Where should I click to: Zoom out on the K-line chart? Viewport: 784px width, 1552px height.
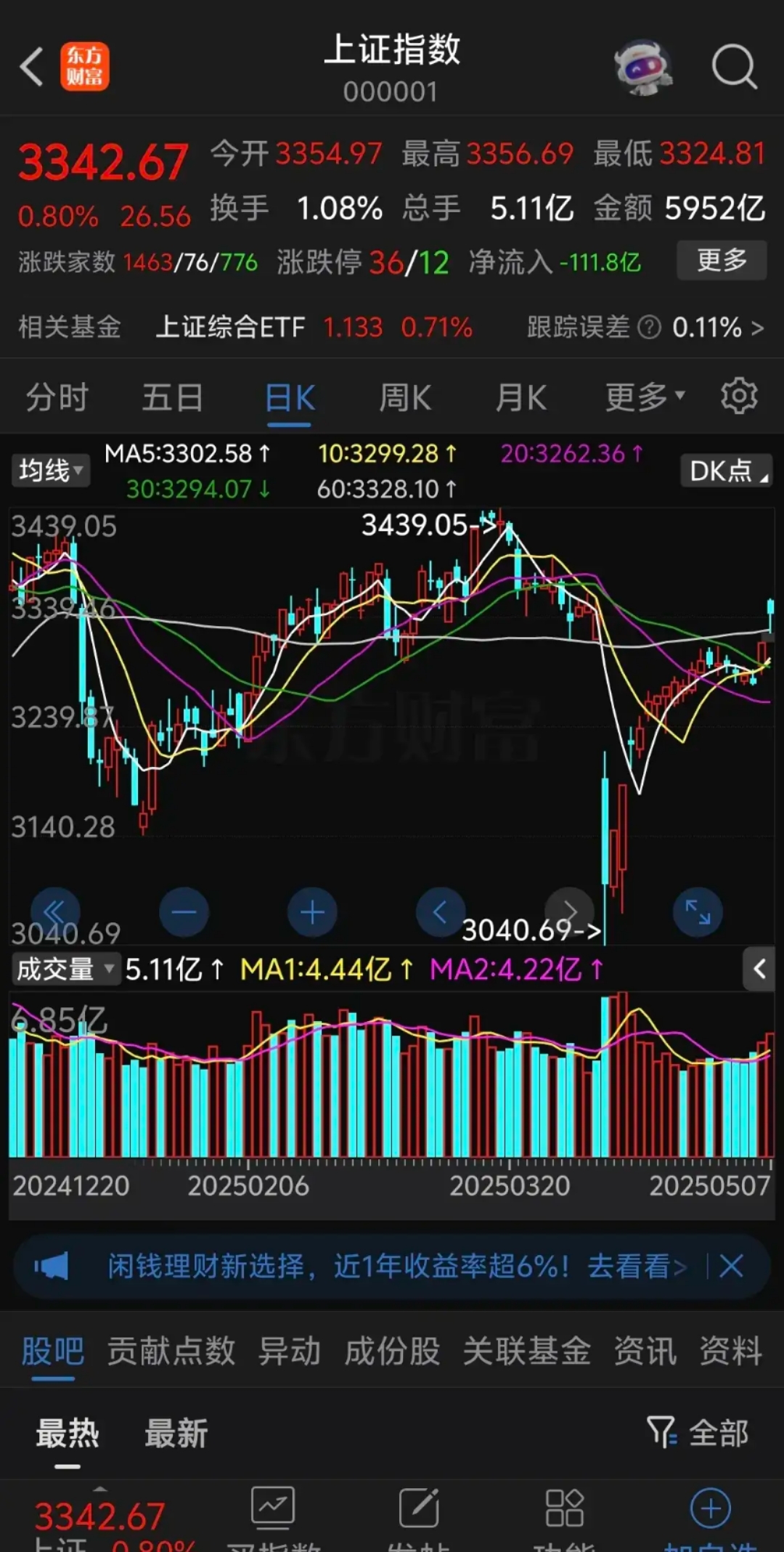pyautogui.click(x=184, y=911)
